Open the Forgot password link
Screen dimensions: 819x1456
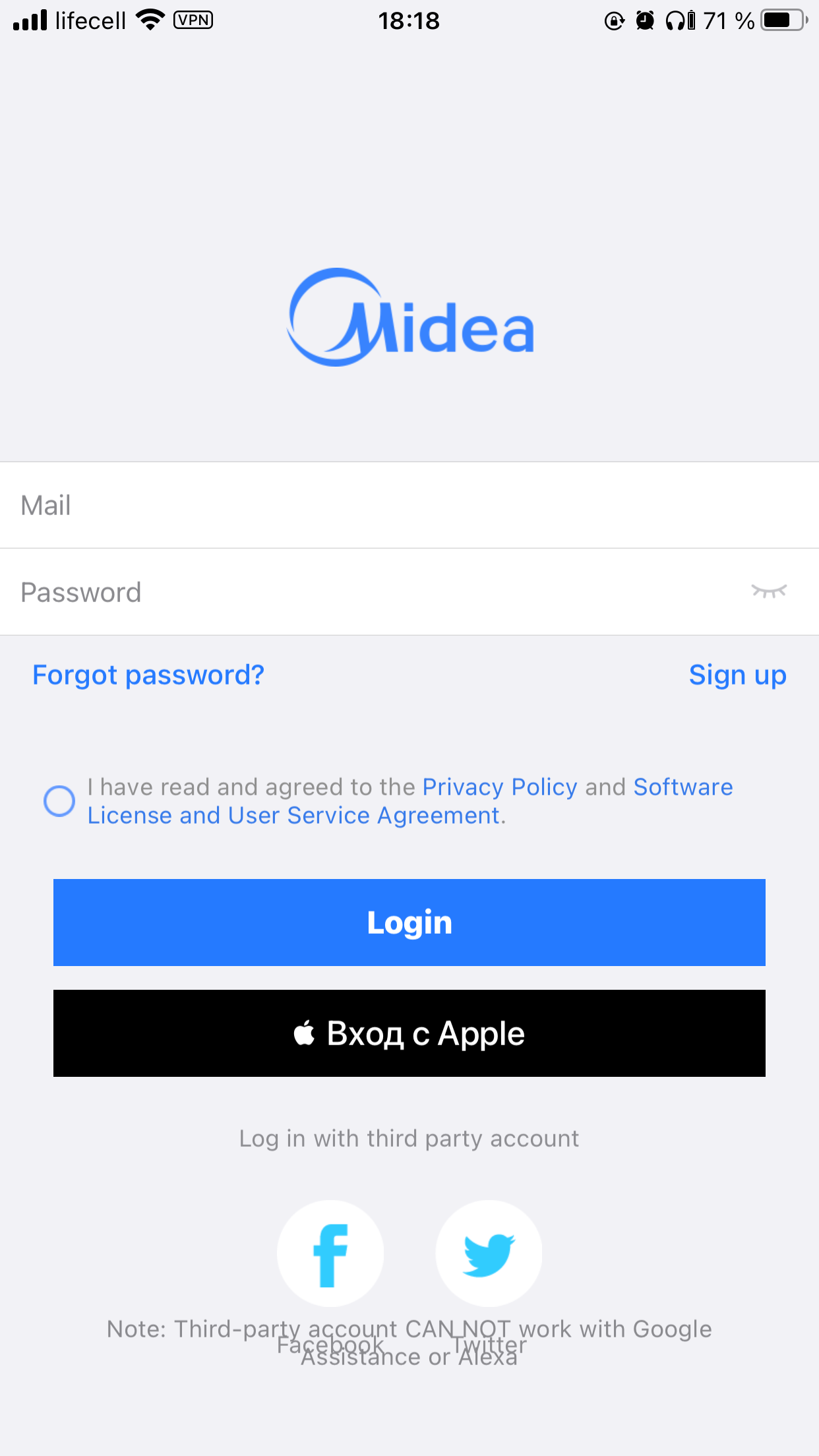(148, 675)
